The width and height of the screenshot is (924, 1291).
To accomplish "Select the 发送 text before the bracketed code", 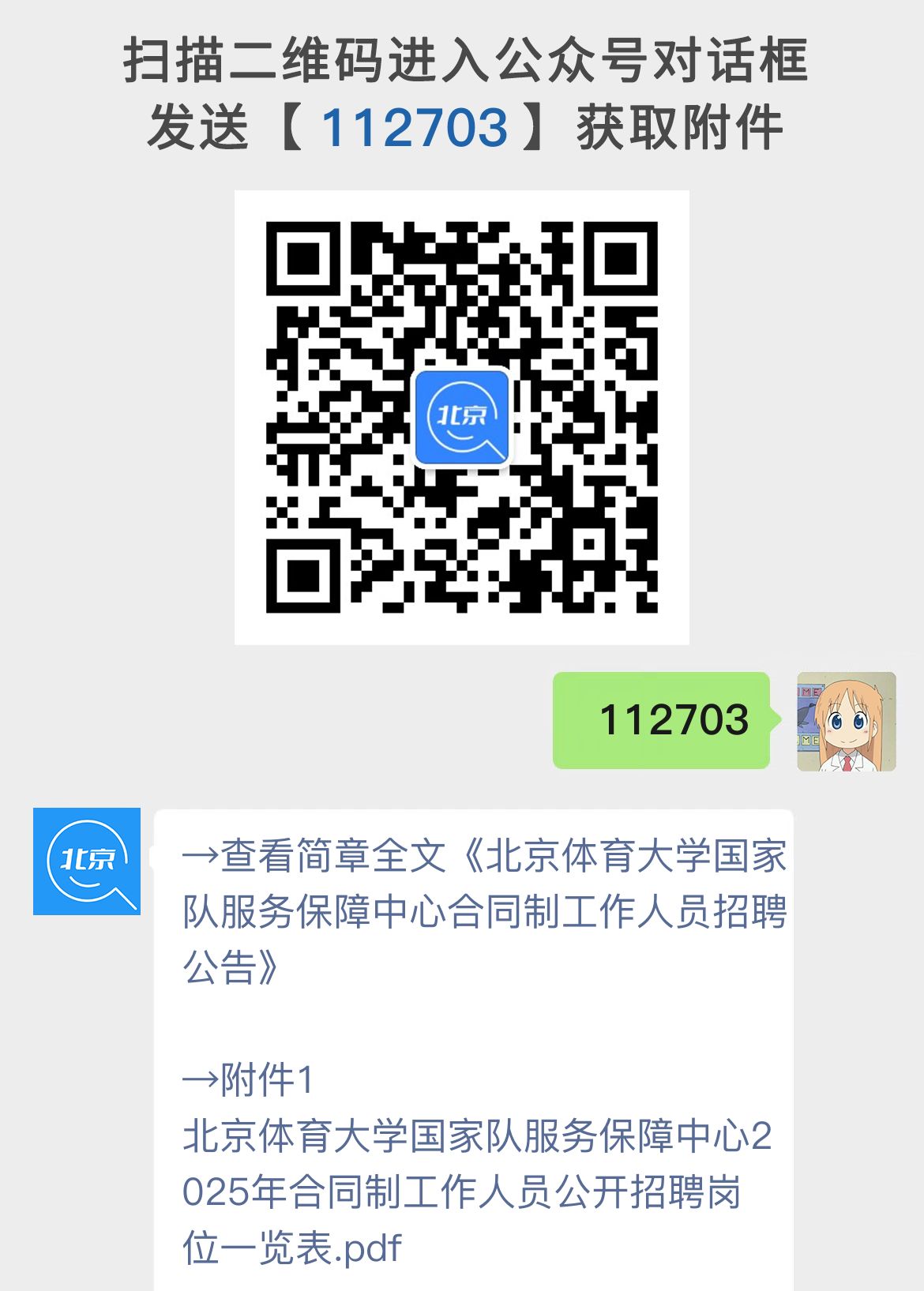I will (197, 125).
